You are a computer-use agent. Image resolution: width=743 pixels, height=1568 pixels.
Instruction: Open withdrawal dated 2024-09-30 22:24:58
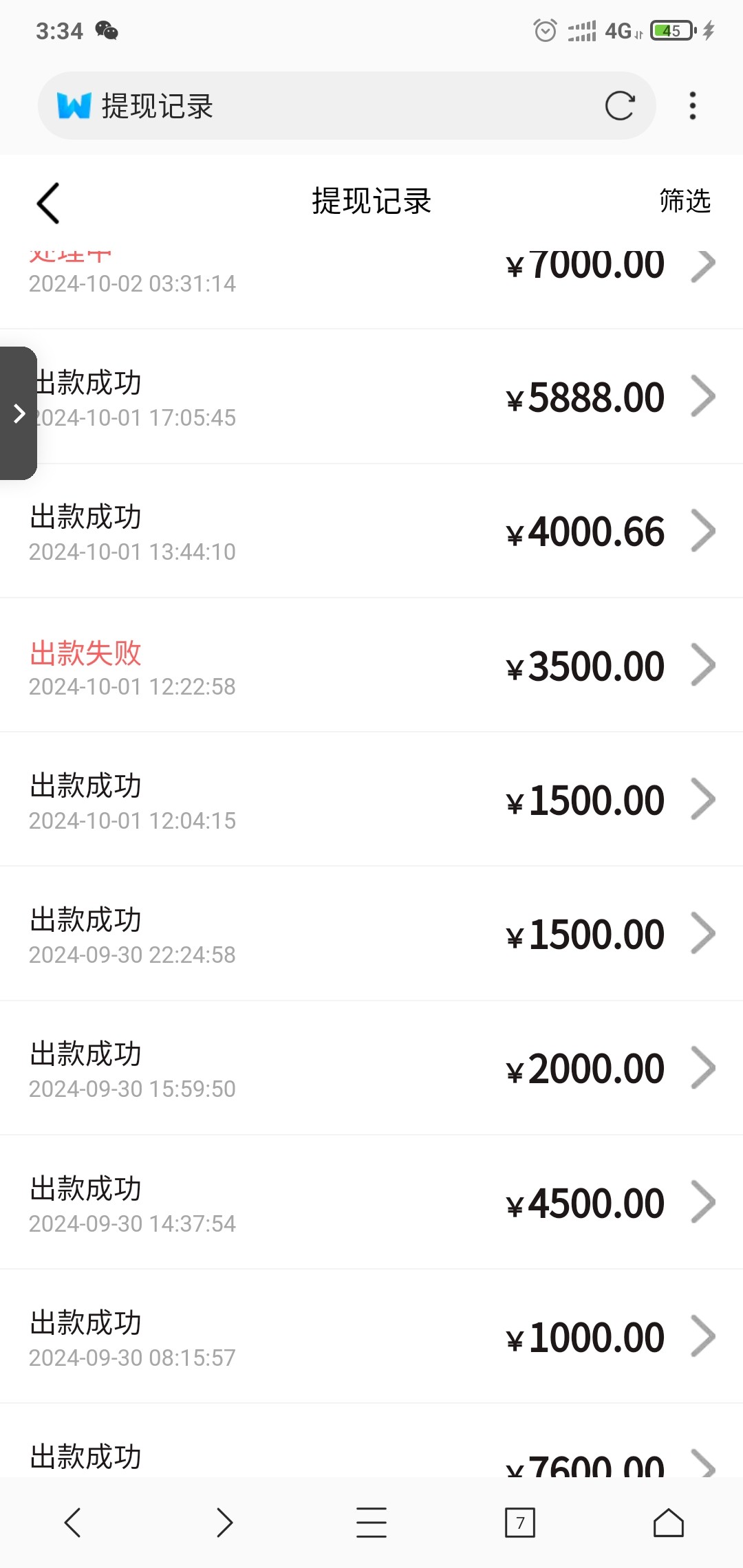coord(371,934)
